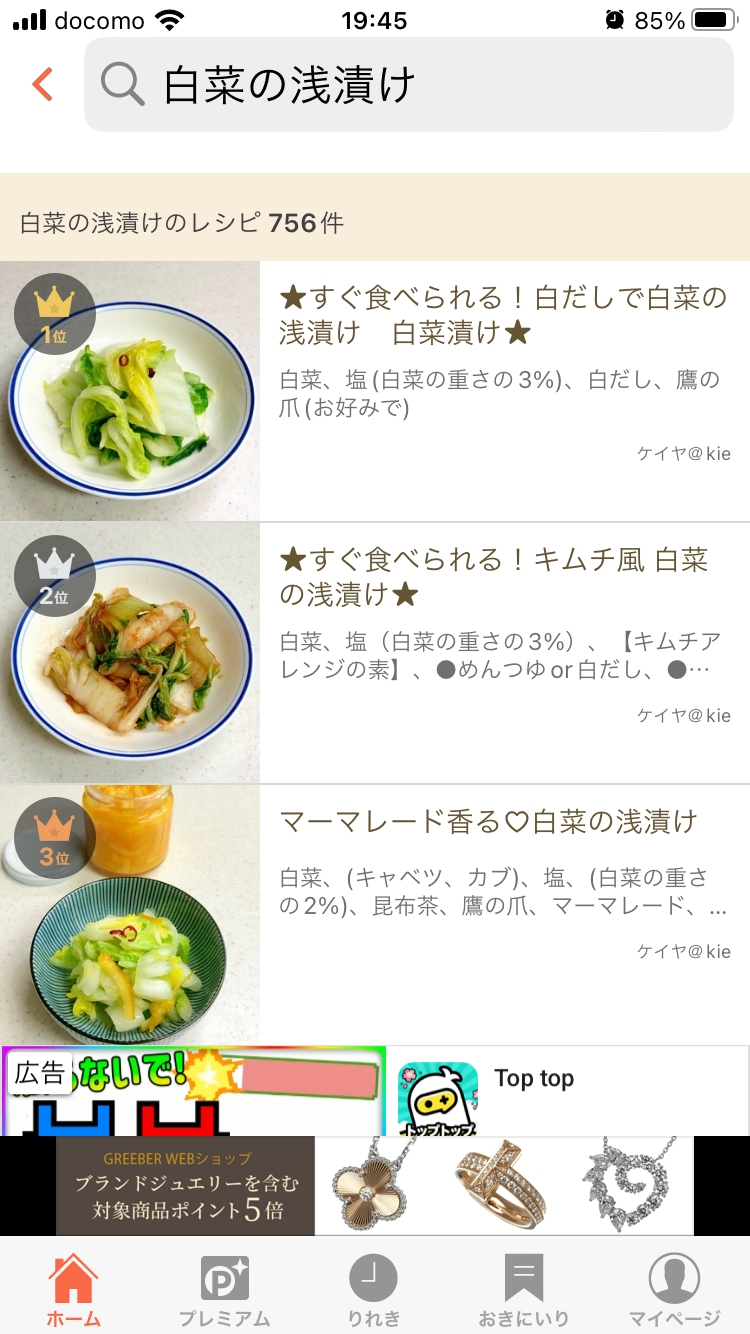Go back using the orange arrow

(42, 85)
